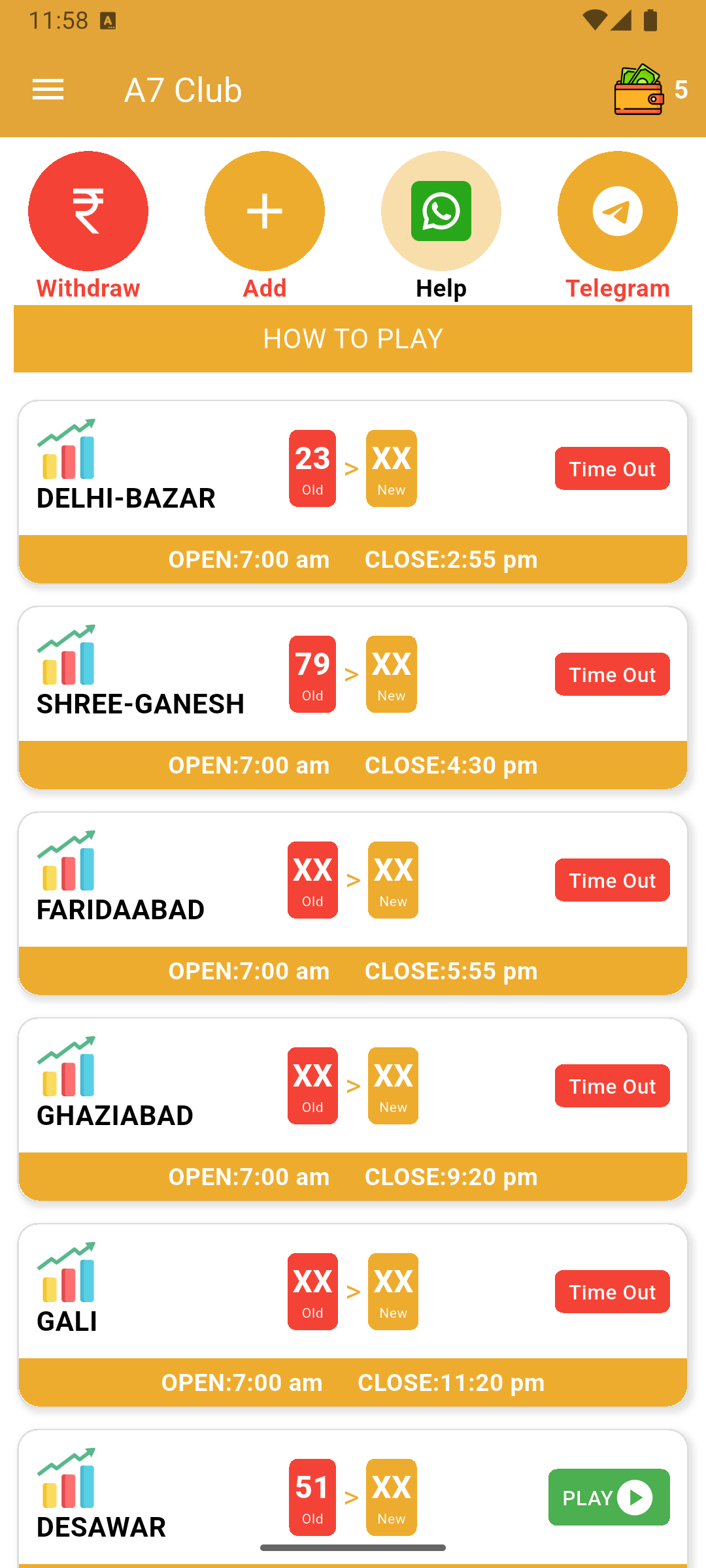The image size is (706, 1568).
Task: Open the hamburger drawer menu
Action: point(48,90)
